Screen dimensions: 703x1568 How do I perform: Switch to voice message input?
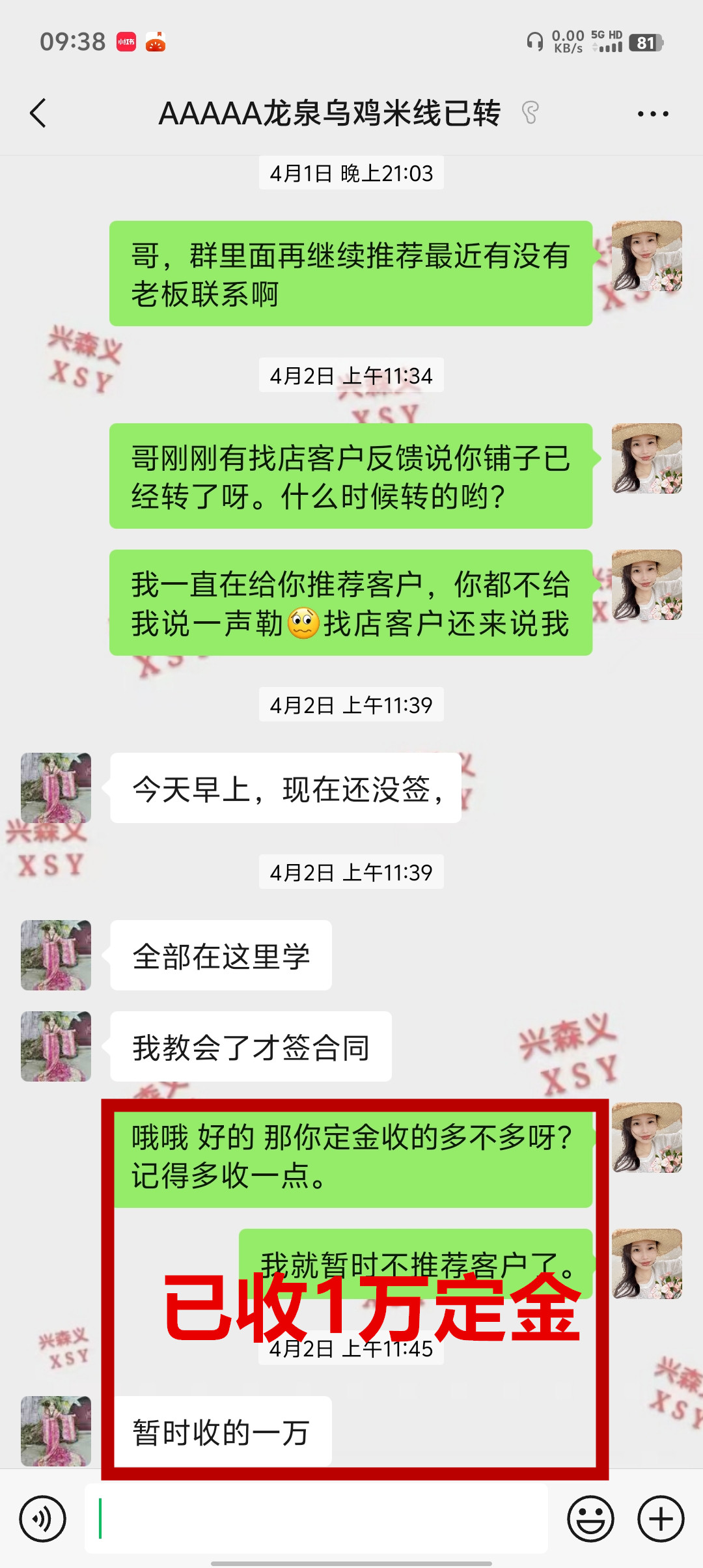click(43, 1519)
